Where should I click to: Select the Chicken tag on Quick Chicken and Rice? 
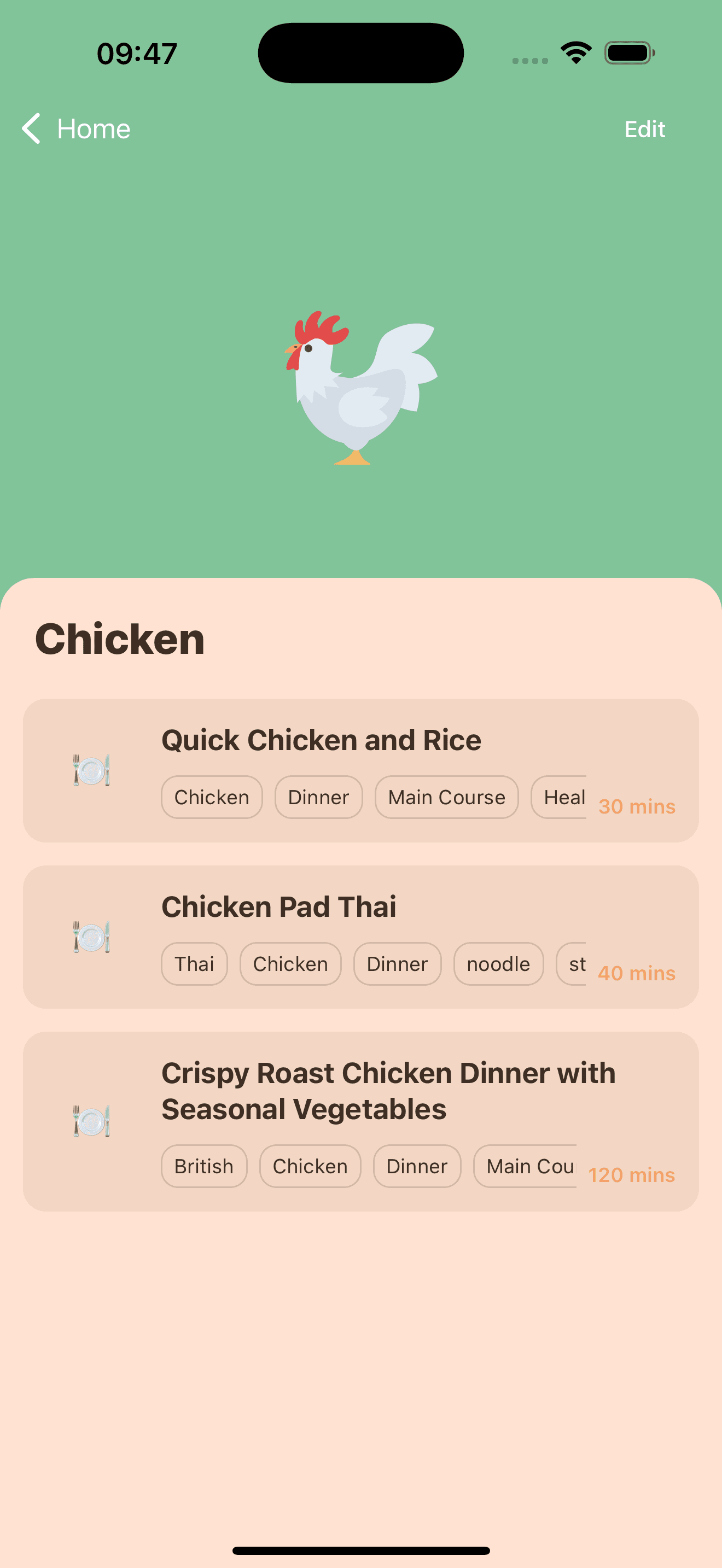point(211,796)
